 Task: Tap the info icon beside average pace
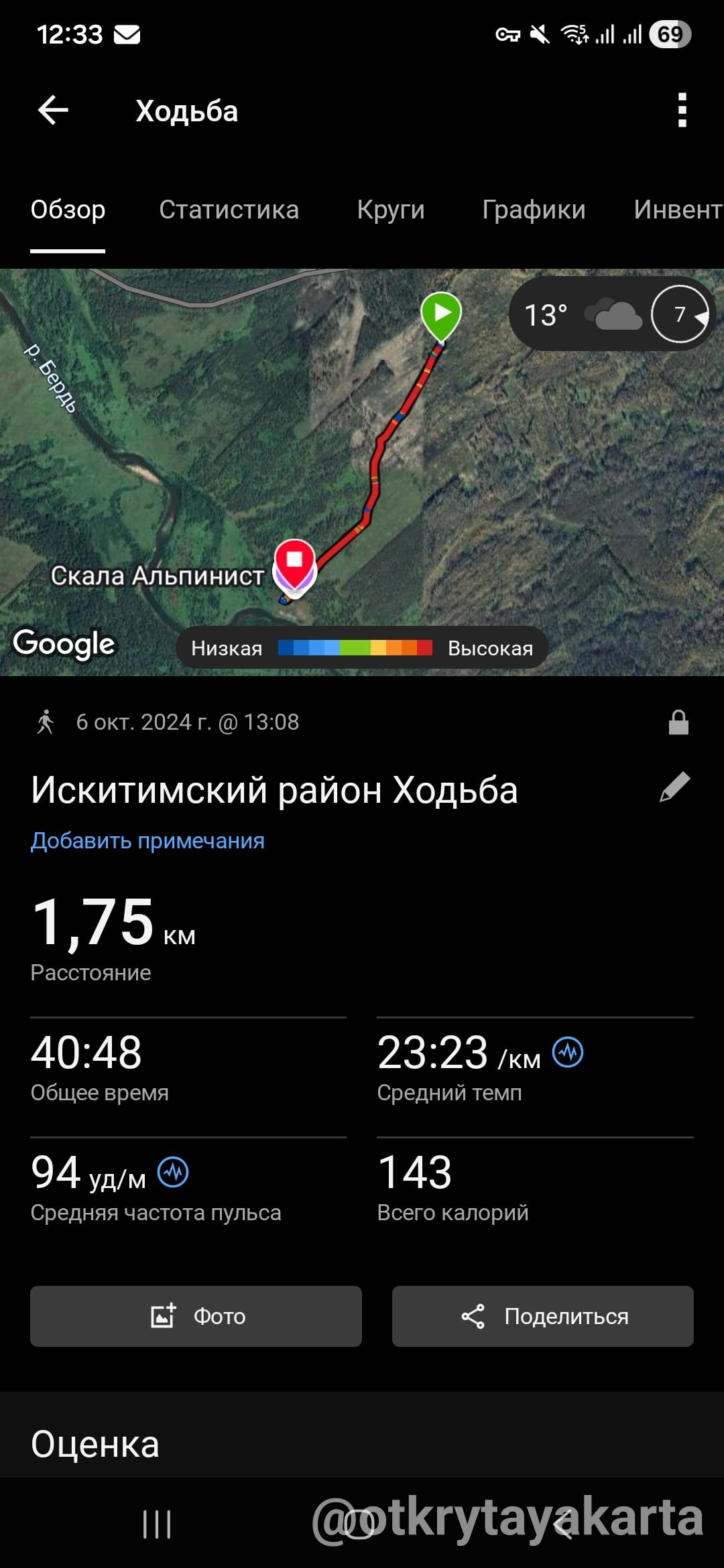tap(568, 1052)
